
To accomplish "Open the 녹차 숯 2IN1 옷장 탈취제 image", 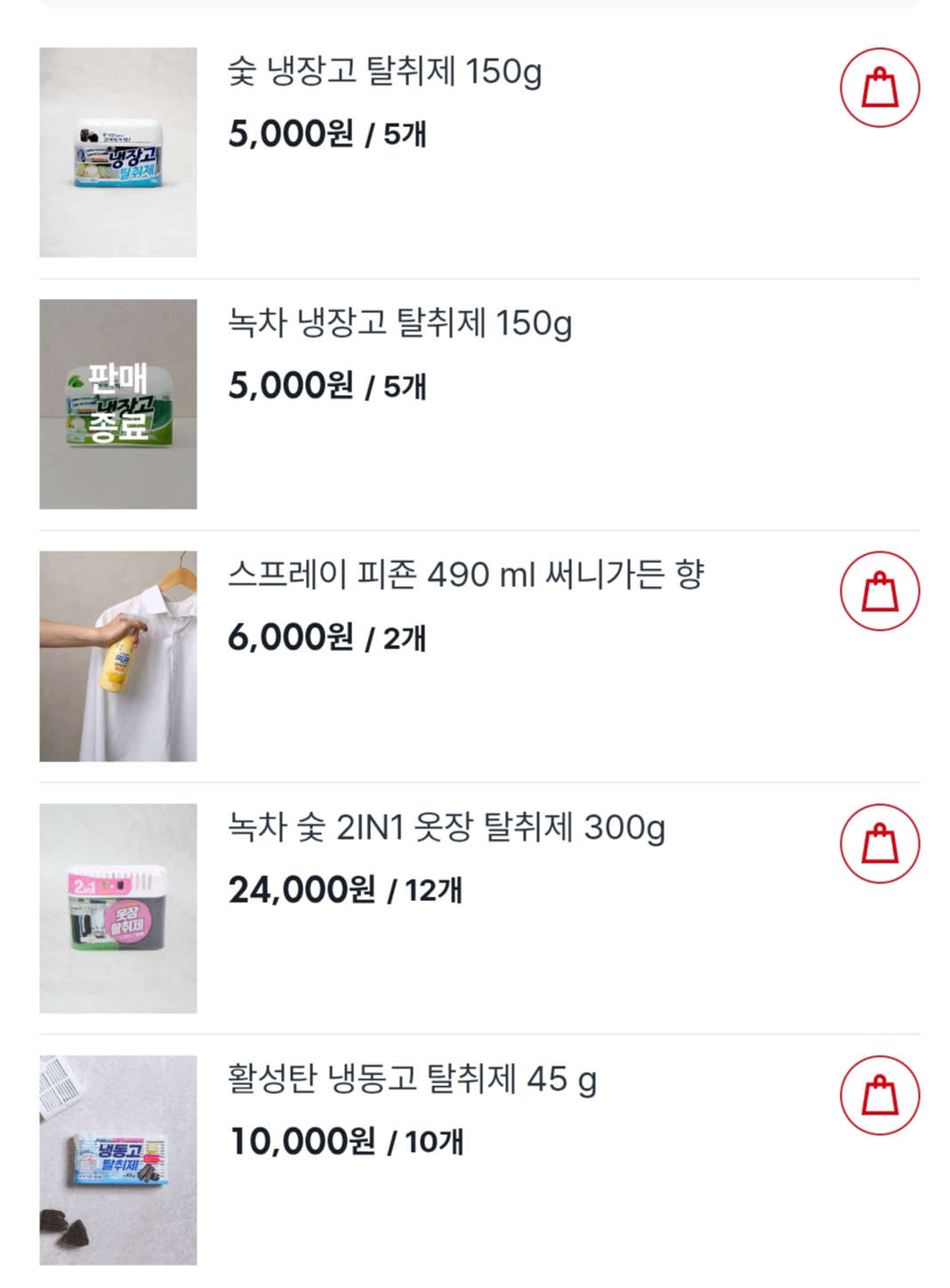I will 118,908.
